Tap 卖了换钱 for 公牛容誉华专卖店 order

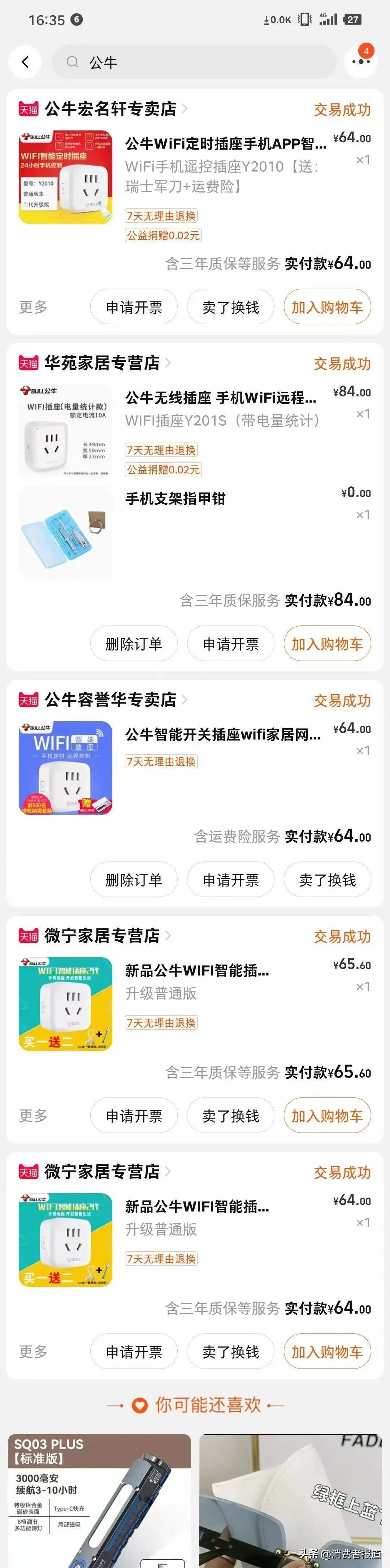click(x=327, y=880)
